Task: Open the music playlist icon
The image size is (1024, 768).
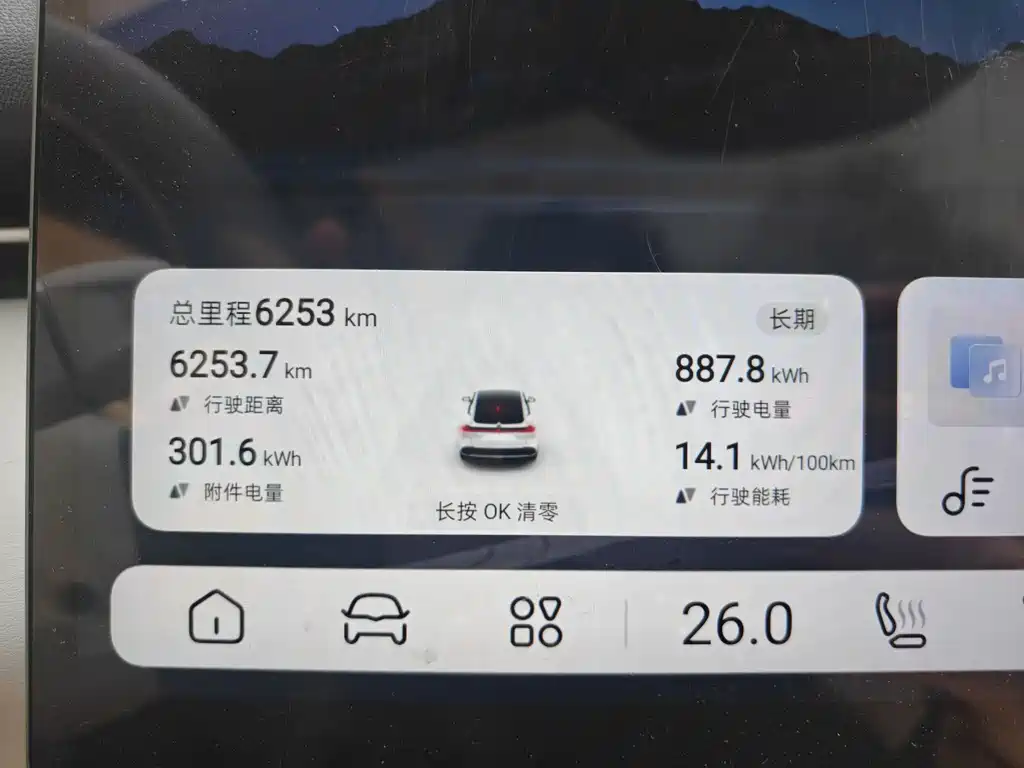Action: pos(968,493)
